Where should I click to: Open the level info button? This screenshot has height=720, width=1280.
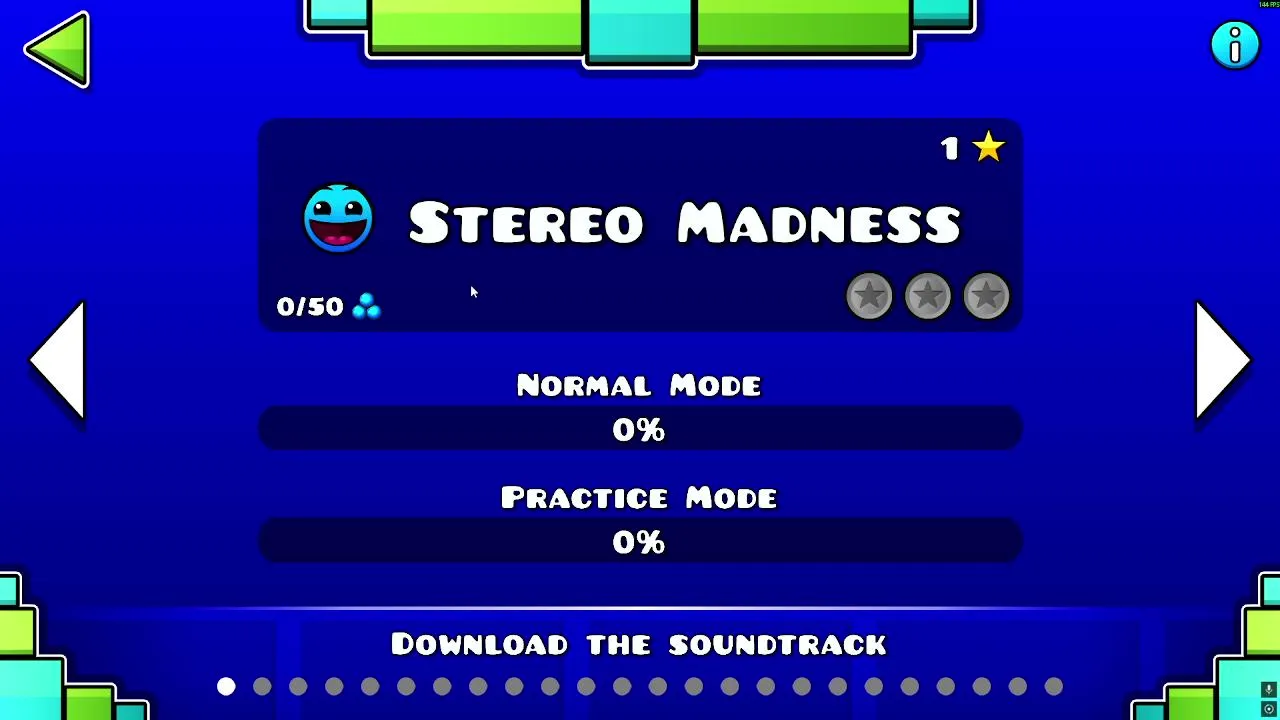coord(1235,45)
